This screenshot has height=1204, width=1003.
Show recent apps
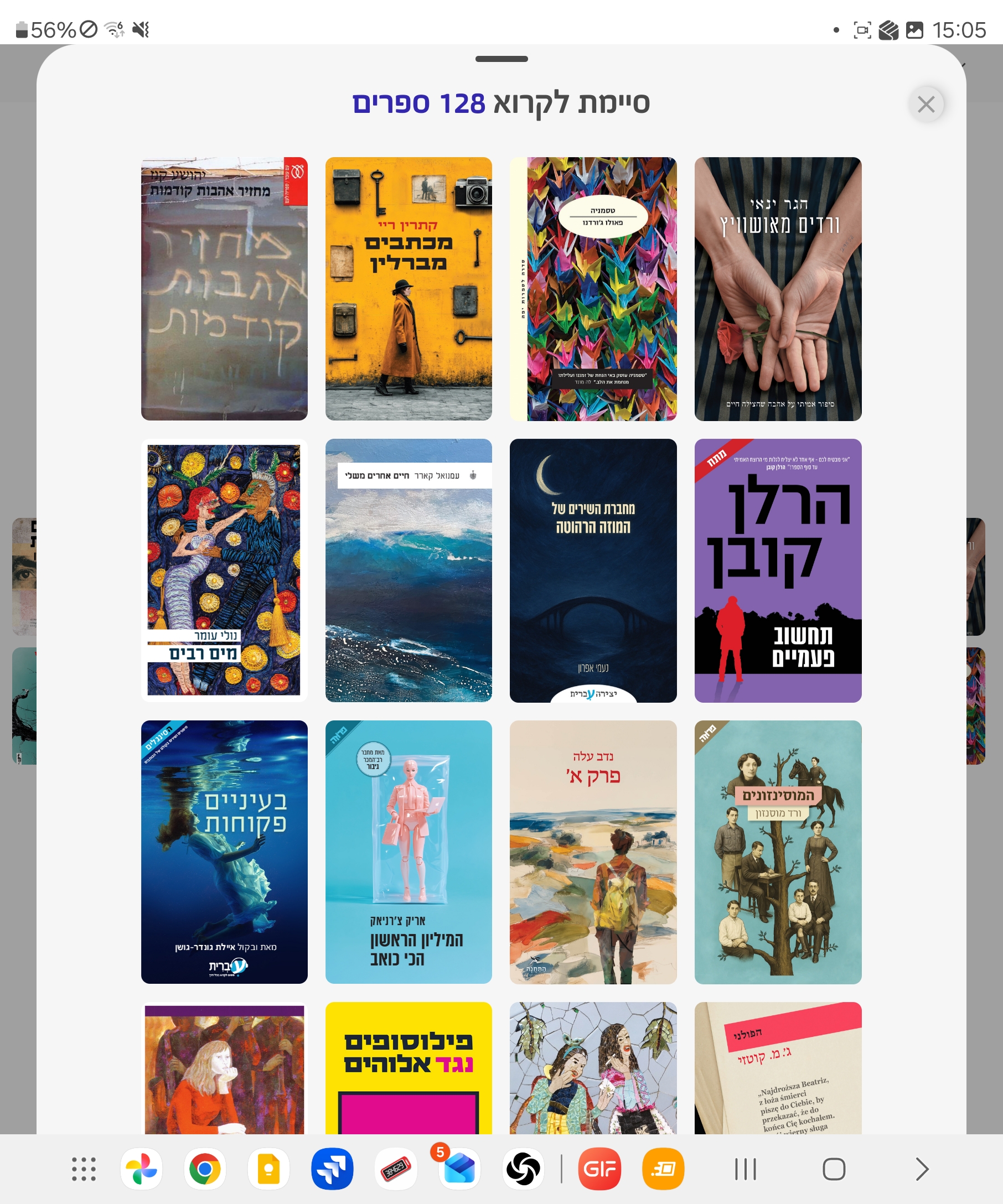pyautogui.click(x=746, y=1169)
